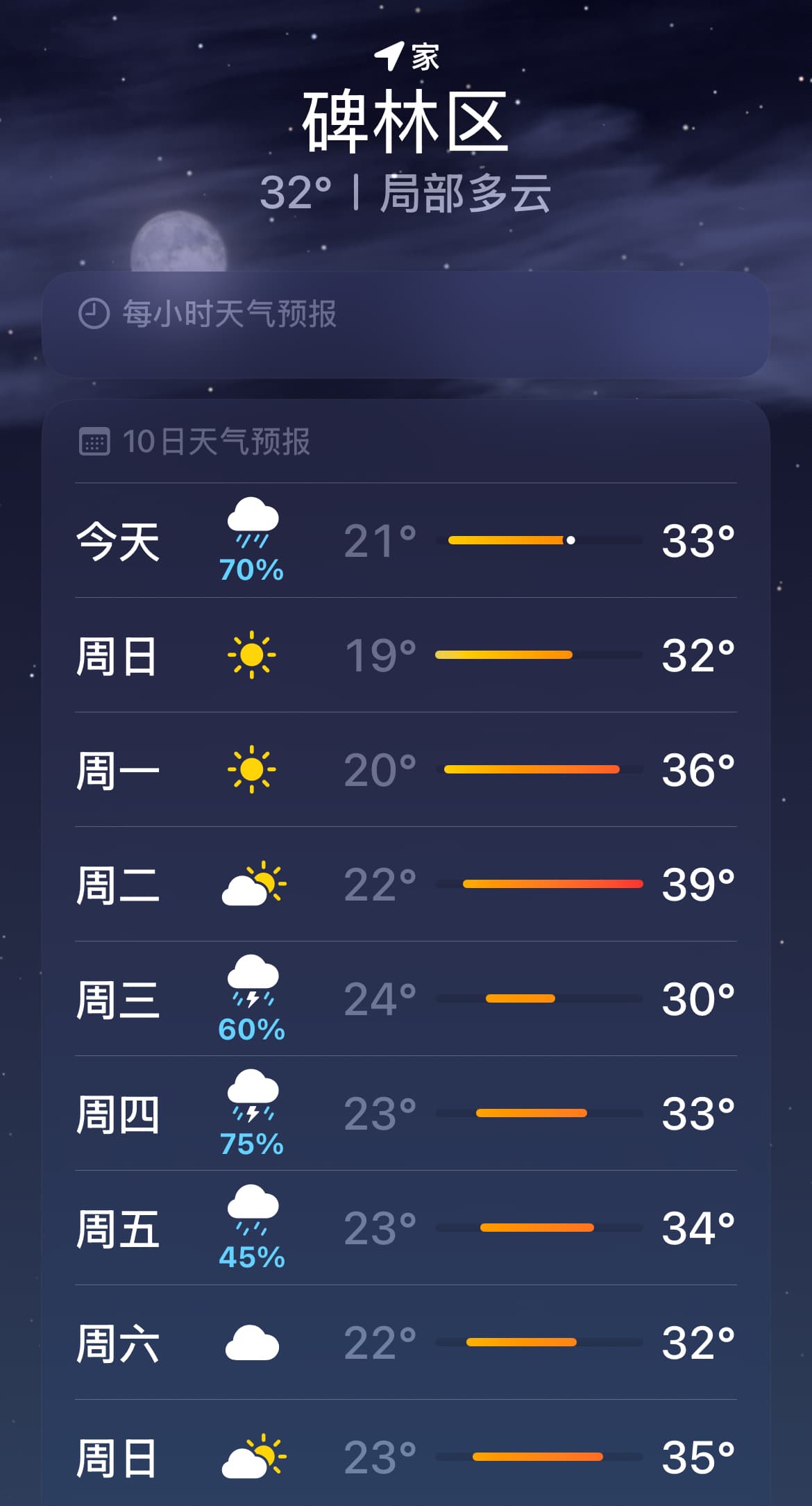View 周一 forecast details
812x1506 pixels.
pyautogui.click(x=406, y=769)
